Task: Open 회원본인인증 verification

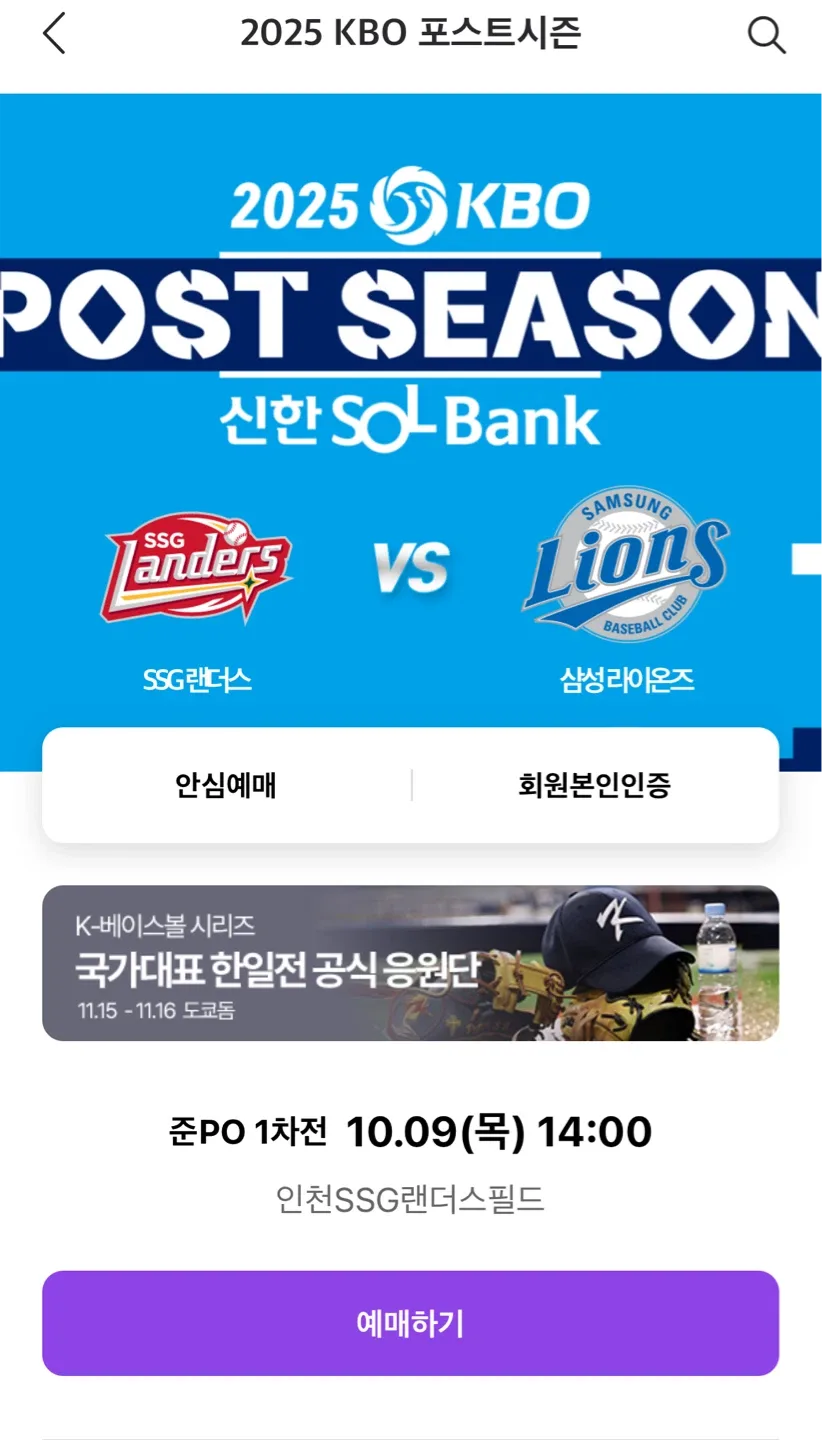Action: pyautogui.click(x=594, y=786)
